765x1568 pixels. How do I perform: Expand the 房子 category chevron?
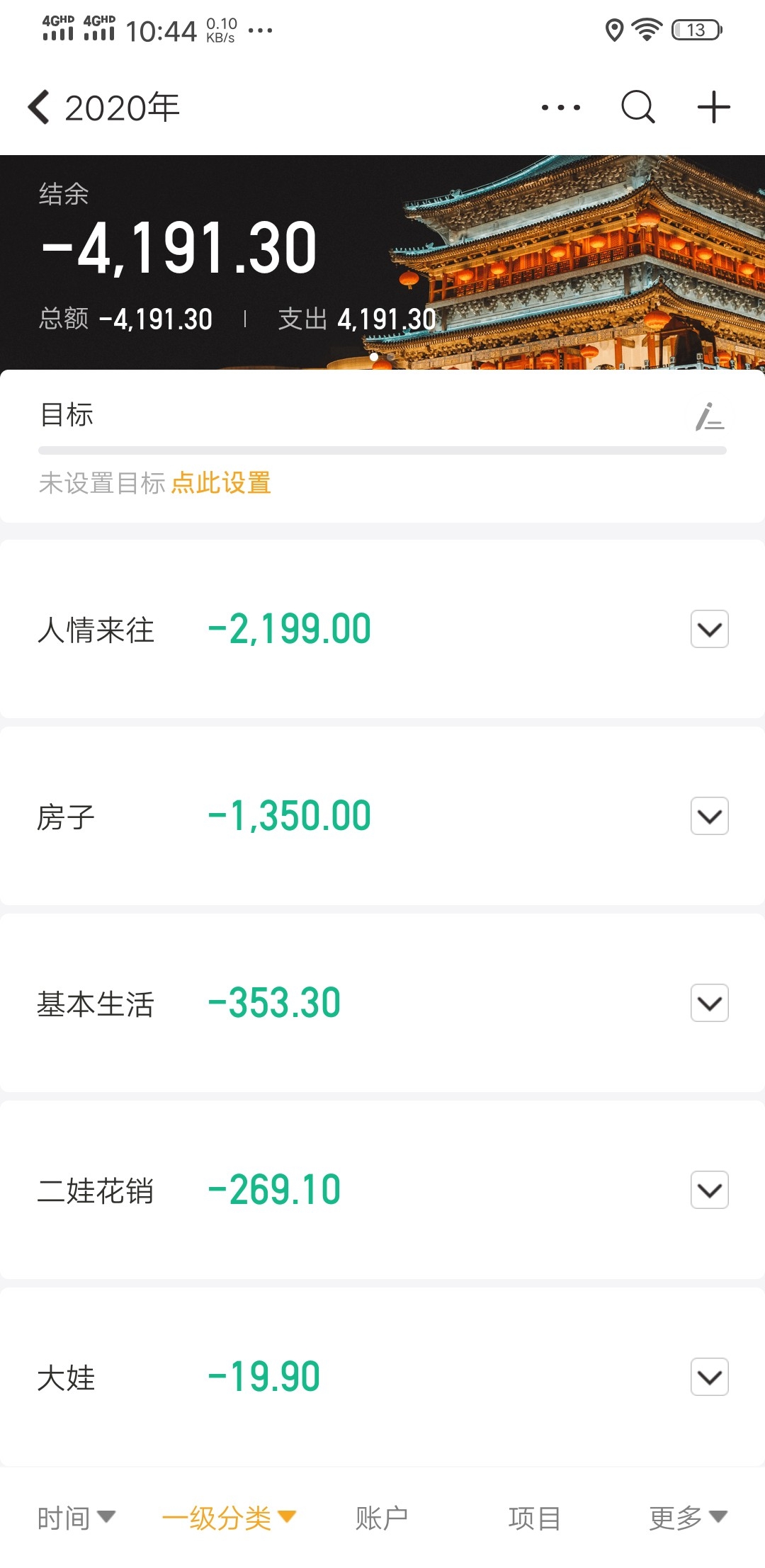[x=709, y=816]
